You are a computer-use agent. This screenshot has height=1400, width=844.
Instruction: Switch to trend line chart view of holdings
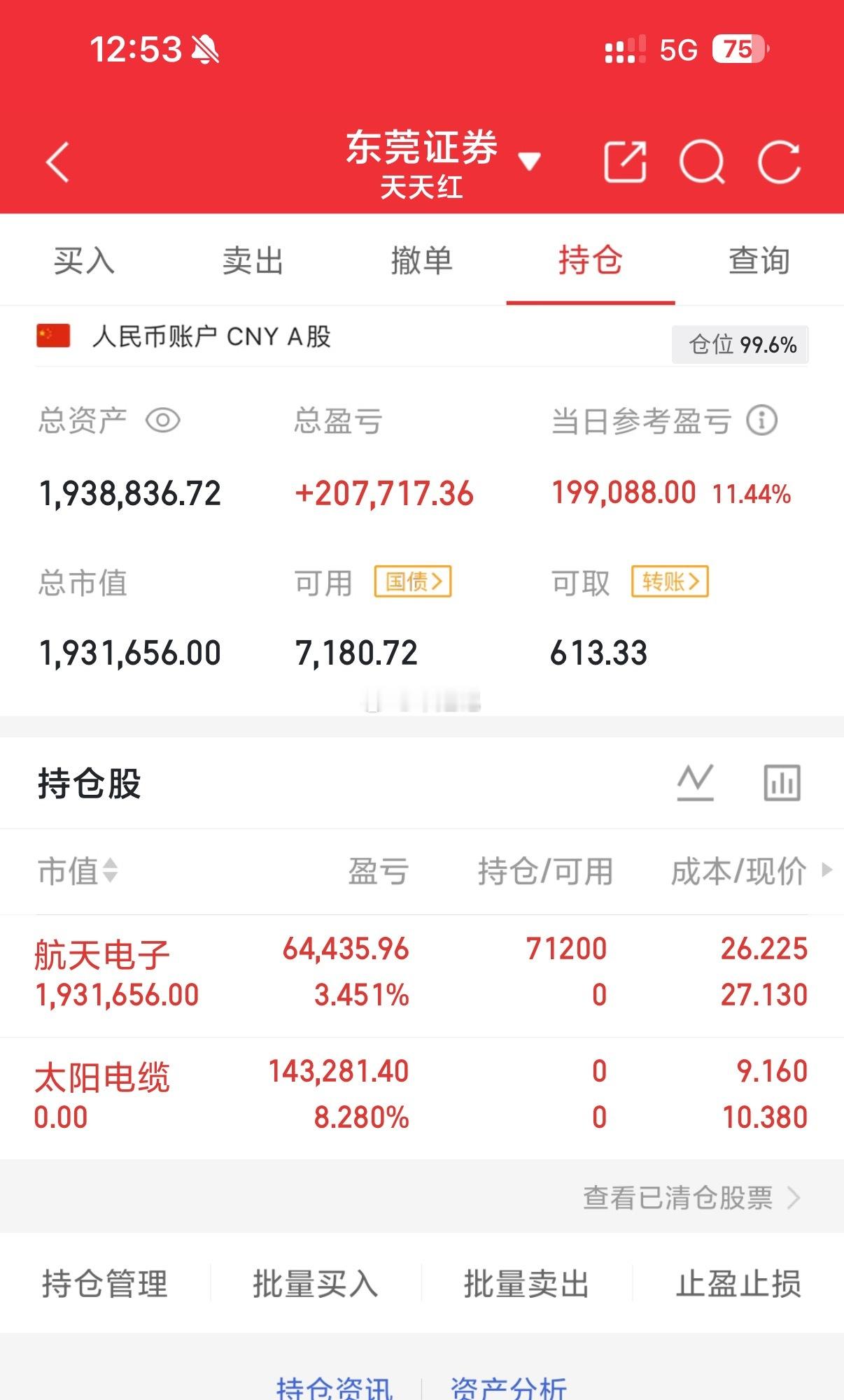point(696,783)
